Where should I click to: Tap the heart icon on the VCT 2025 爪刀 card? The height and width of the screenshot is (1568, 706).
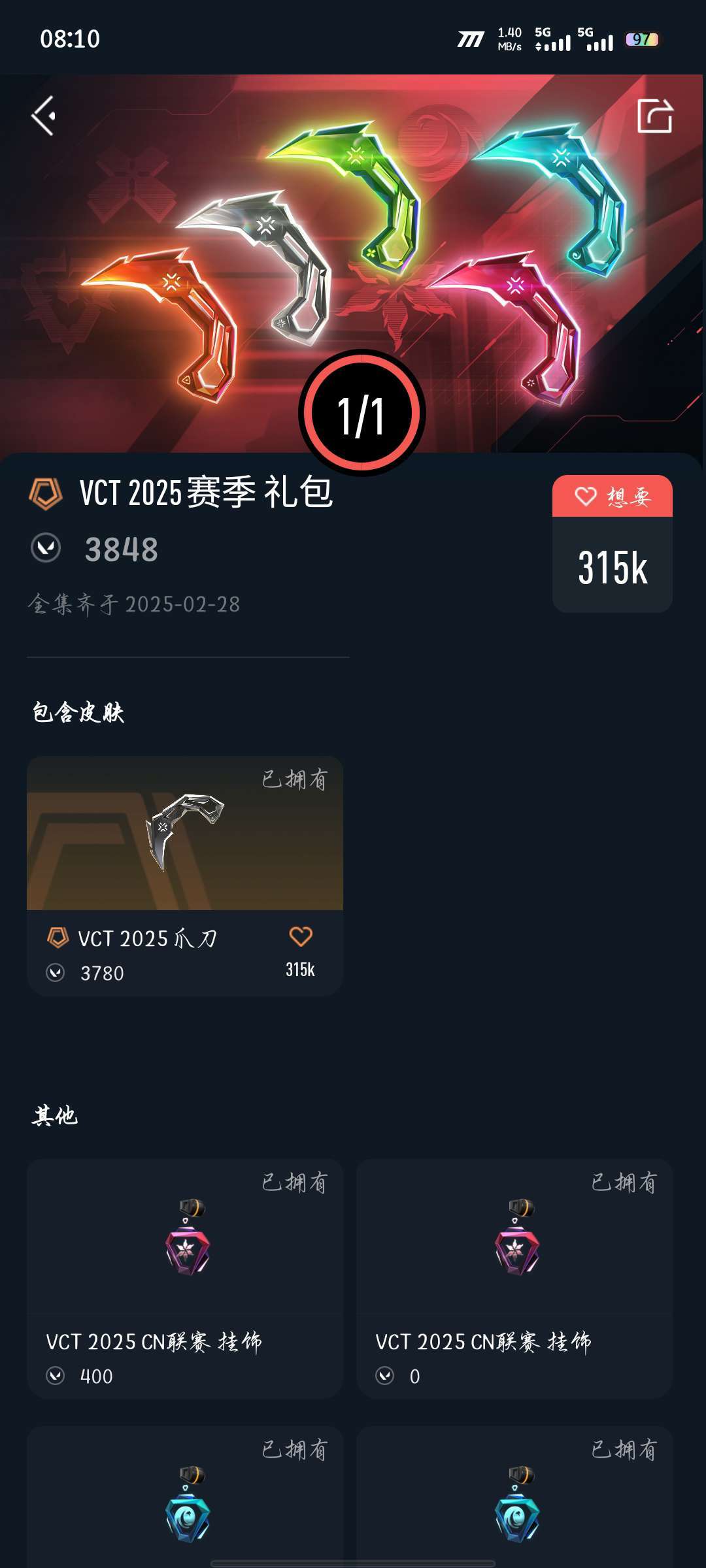(x=301, y=937)
